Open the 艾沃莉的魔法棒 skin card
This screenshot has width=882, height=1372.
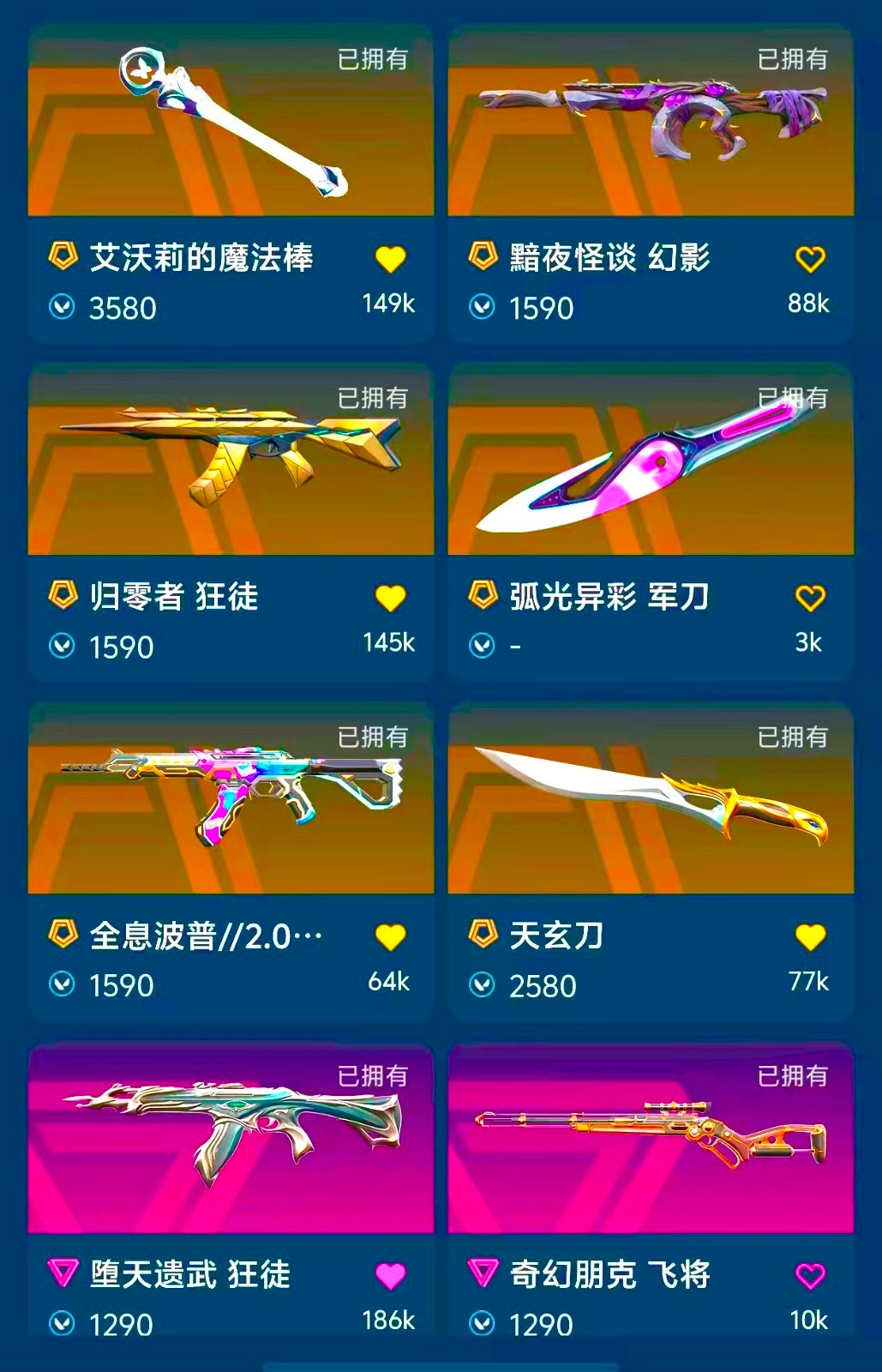[x=231, y=184]
